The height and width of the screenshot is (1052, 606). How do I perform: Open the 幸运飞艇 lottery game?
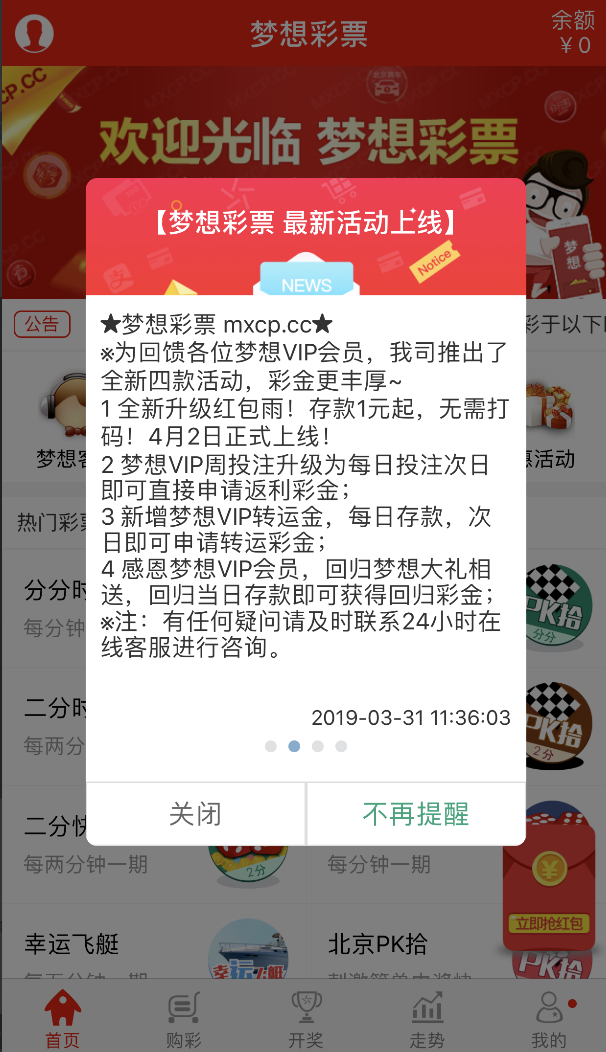click(72, 944)
